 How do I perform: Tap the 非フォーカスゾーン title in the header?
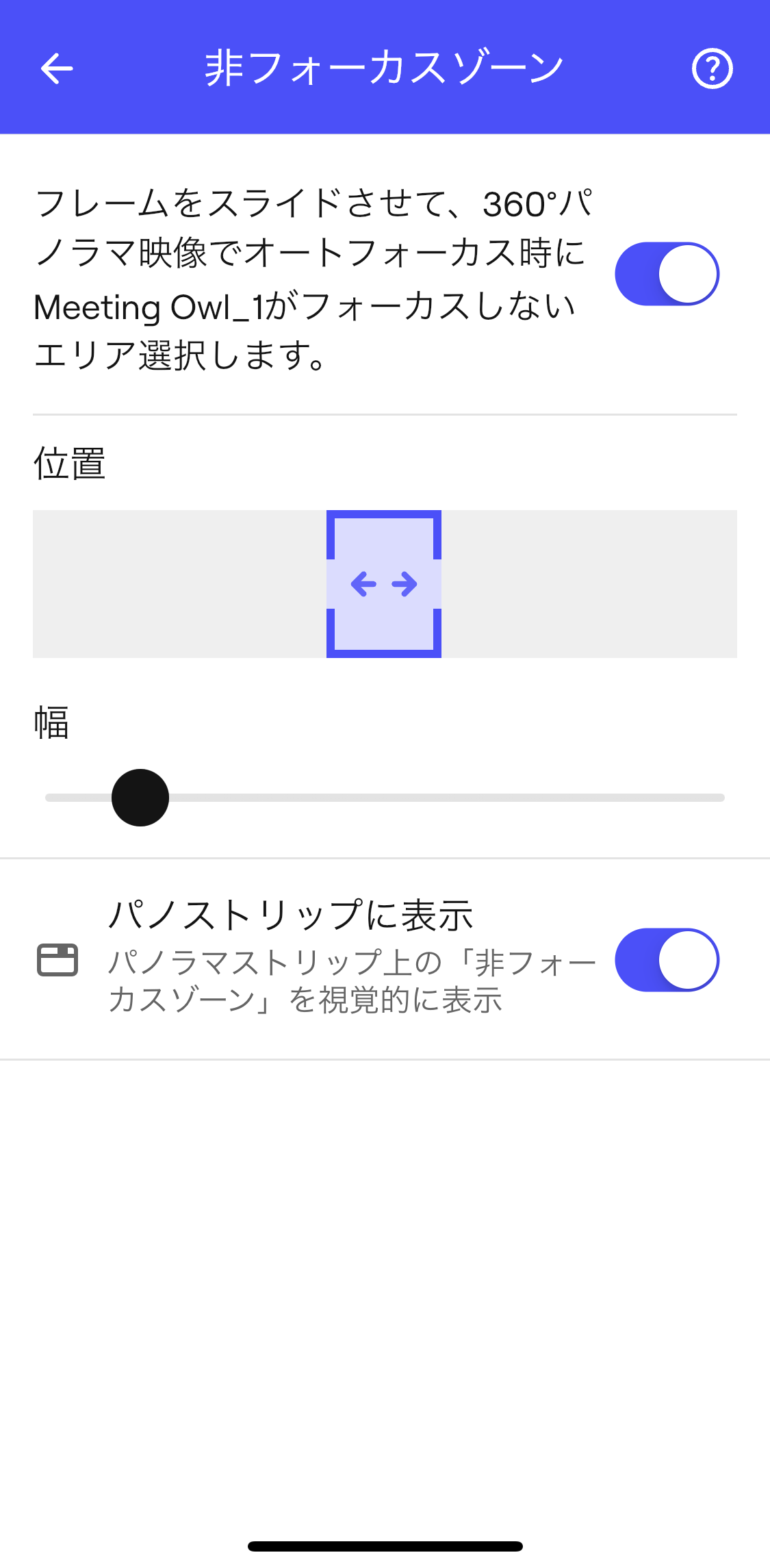click(383, 65)
